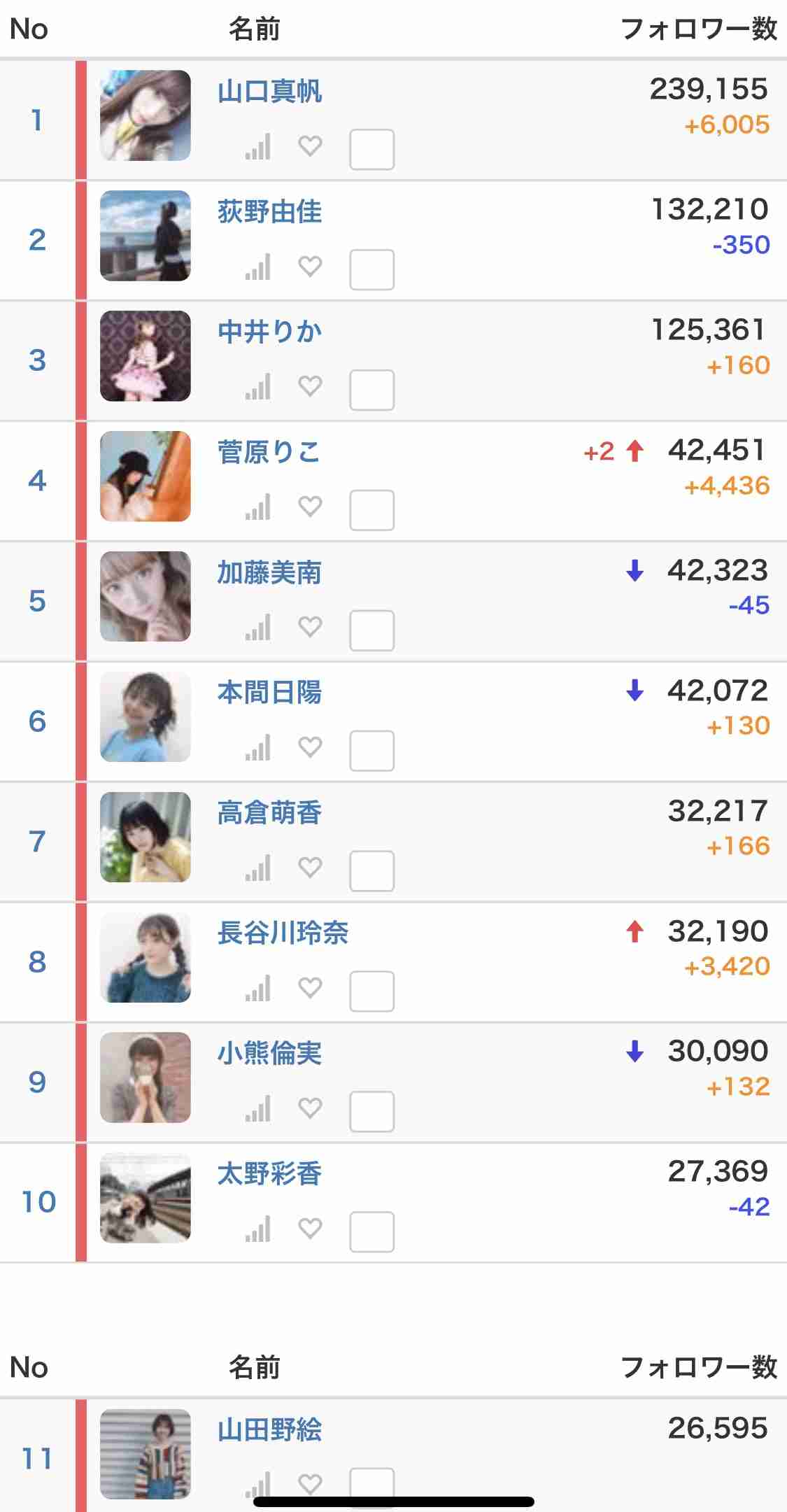
Task: Favorite 本間日陽 with the heart icon
Action: pos(310,748)
